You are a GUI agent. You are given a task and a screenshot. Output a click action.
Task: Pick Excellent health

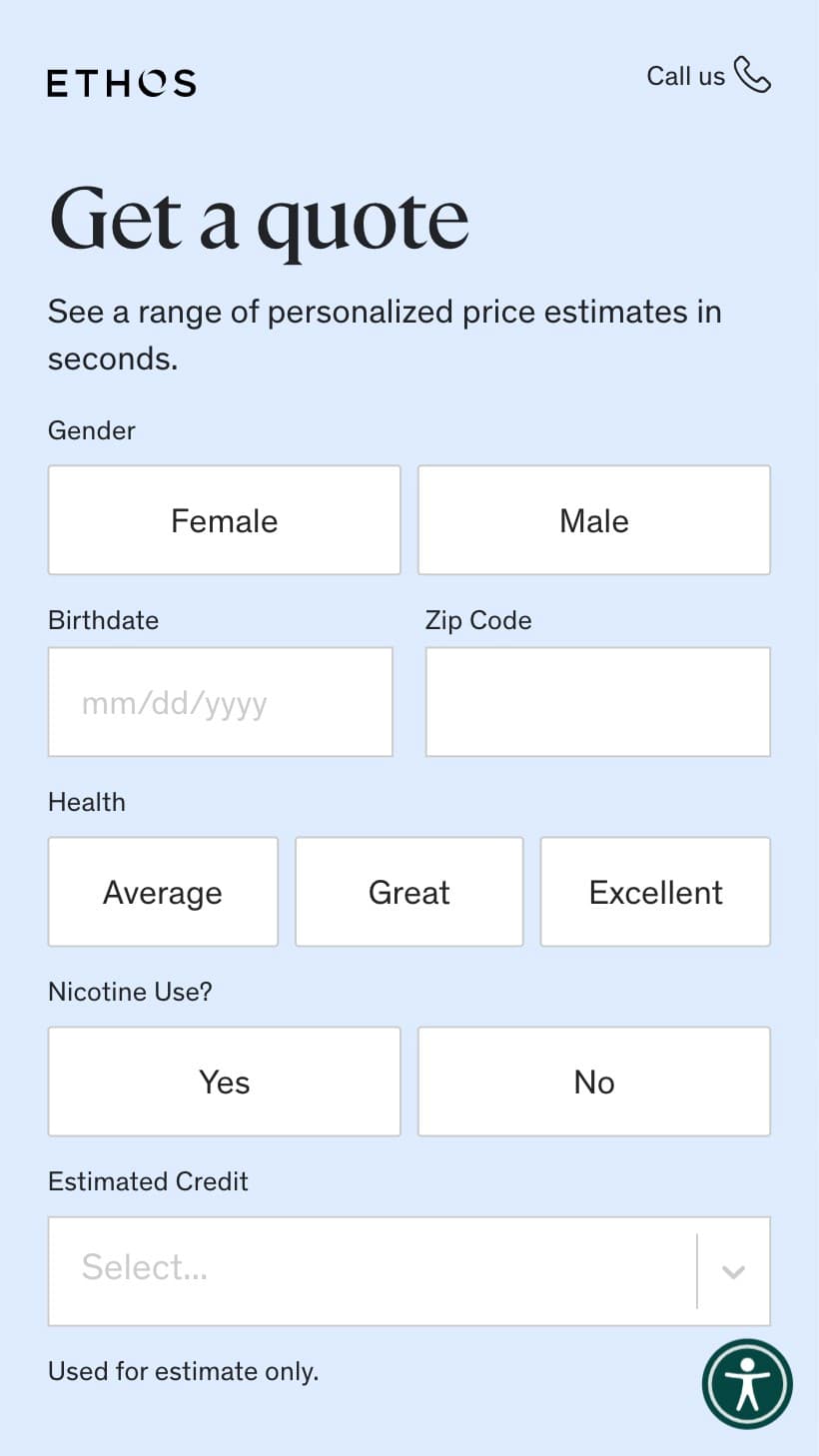point(655,892)
